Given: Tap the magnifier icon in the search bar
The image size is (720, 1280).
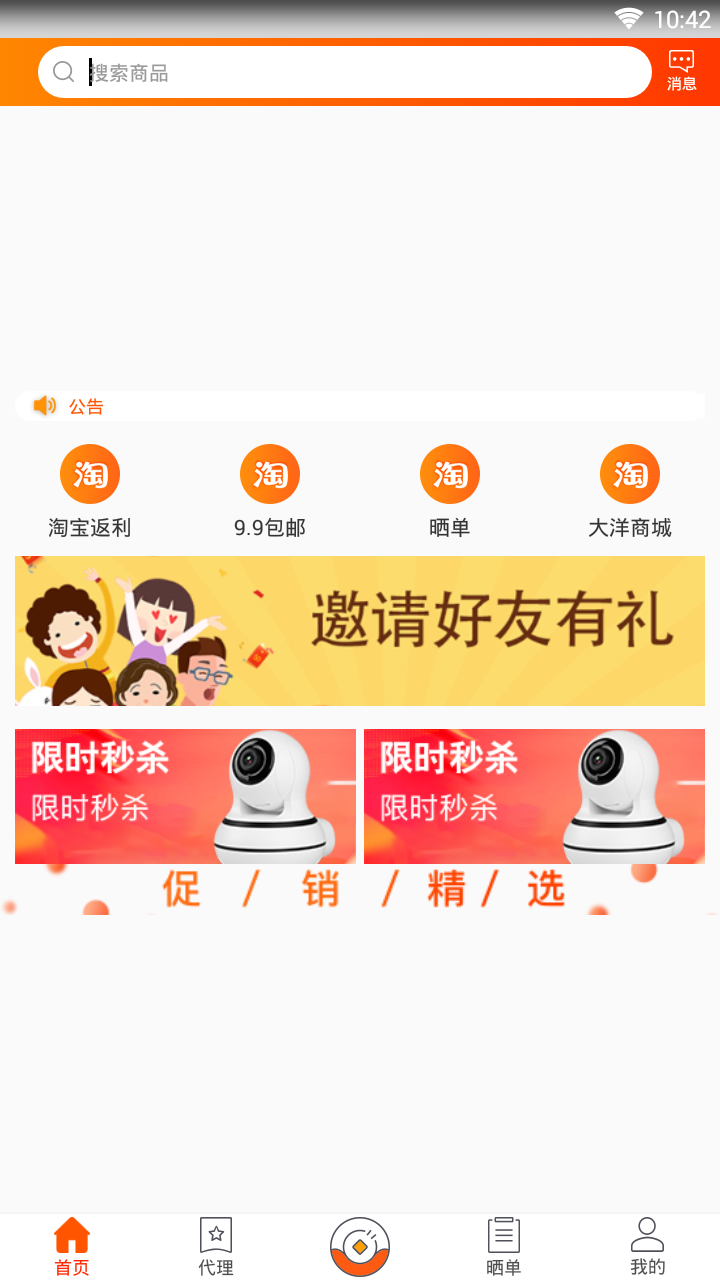Looking at the screenshot, I should click(x=63, y=71).
